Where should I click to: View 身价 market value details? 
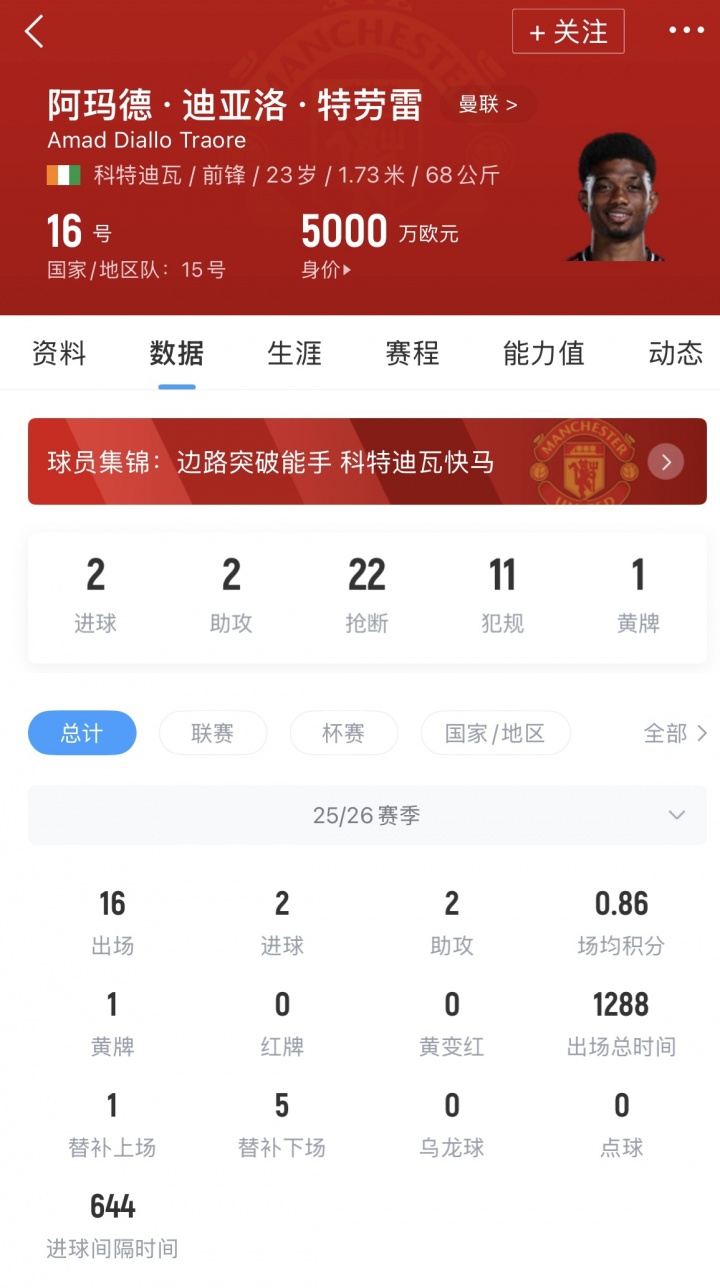click(x=326, y=270)
